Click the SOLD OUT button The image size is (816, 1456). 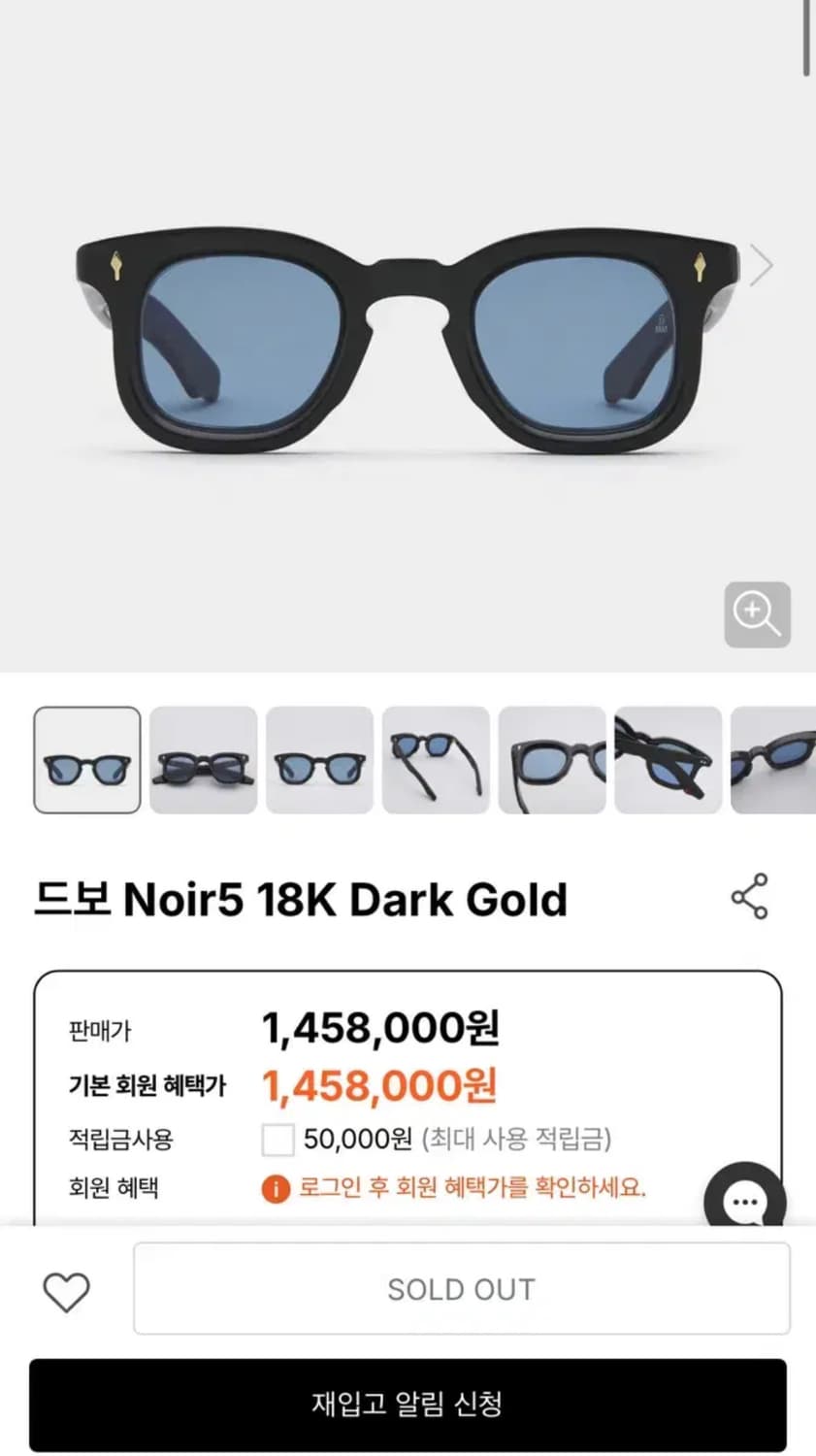462,1289
